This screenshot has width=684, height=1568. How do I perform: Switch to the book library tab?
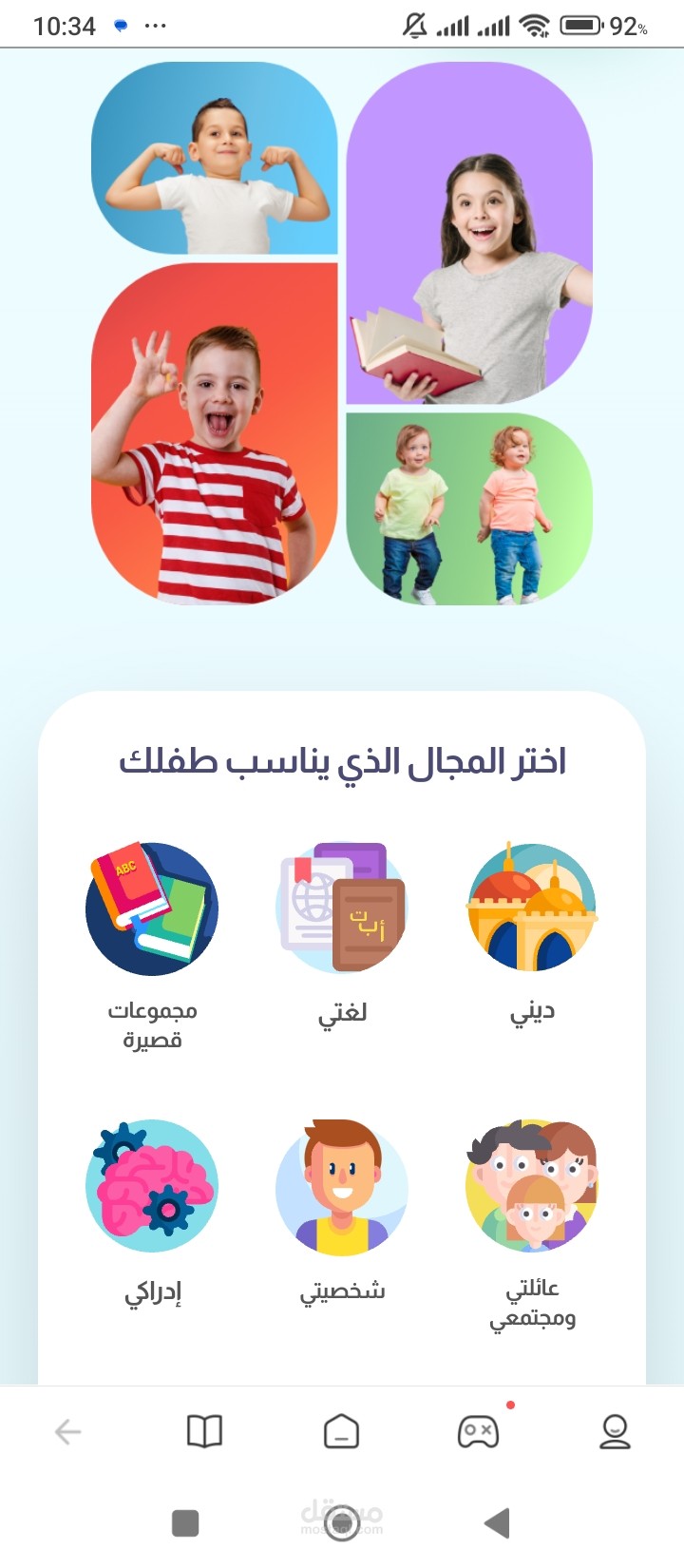(204, 1431)
